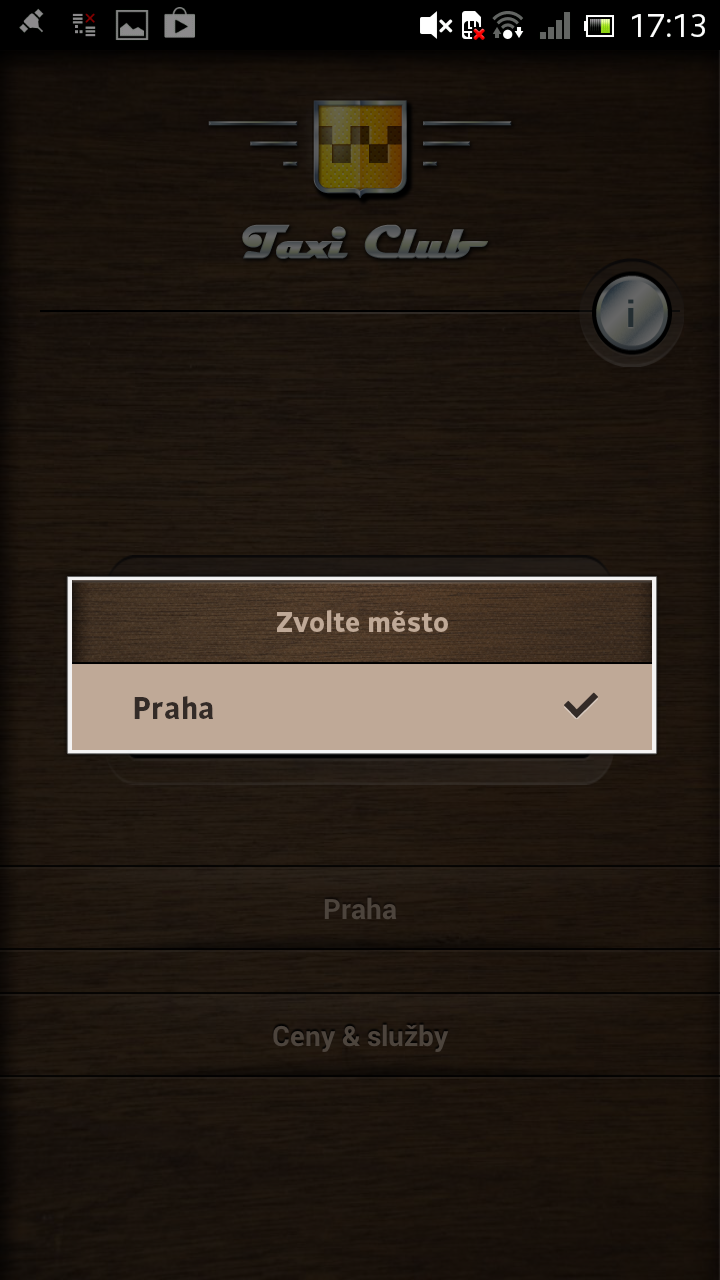Image resolution: width=720 pixels, height=1280 pixels.
Task: Open Ceny & služby
Action: (x=360, y=1036)
